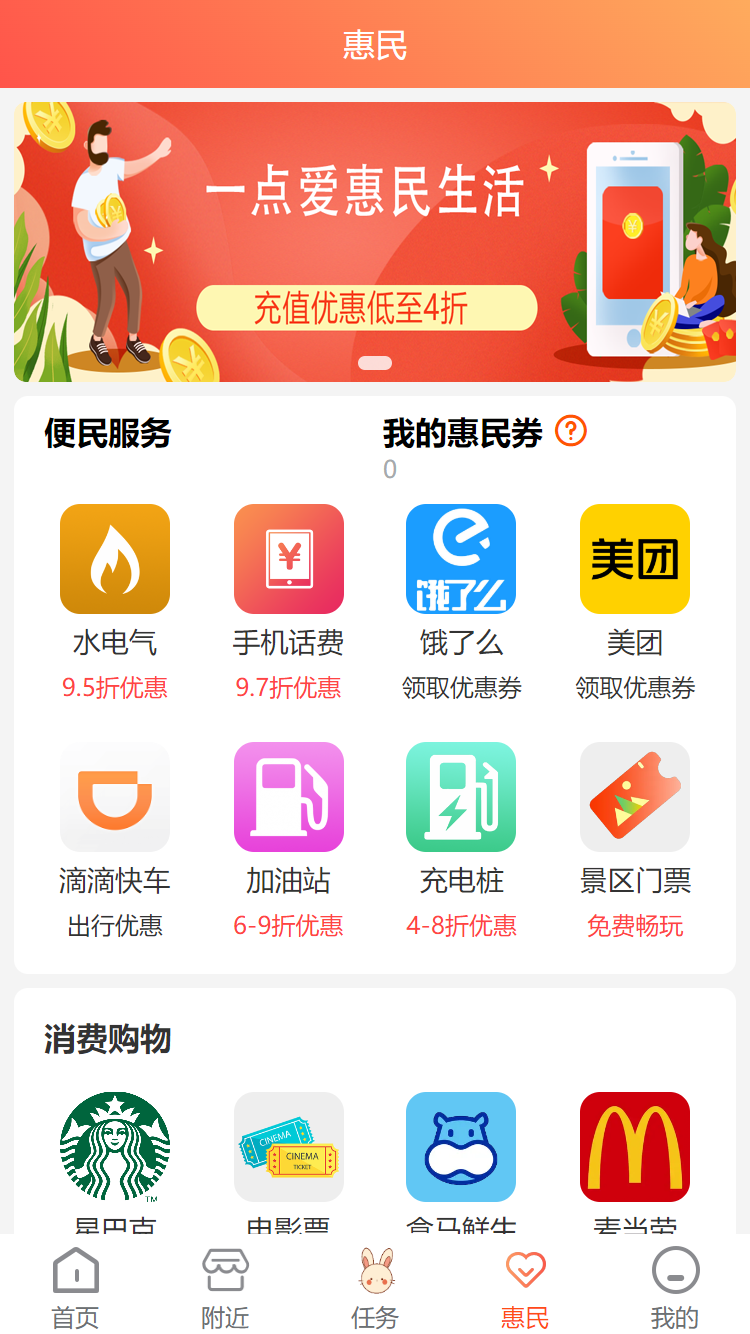The width and height of the screenshot is (750, 1334).
Task: Choose 滴滴快车 ride discount
Action: [x=115, y=797]
